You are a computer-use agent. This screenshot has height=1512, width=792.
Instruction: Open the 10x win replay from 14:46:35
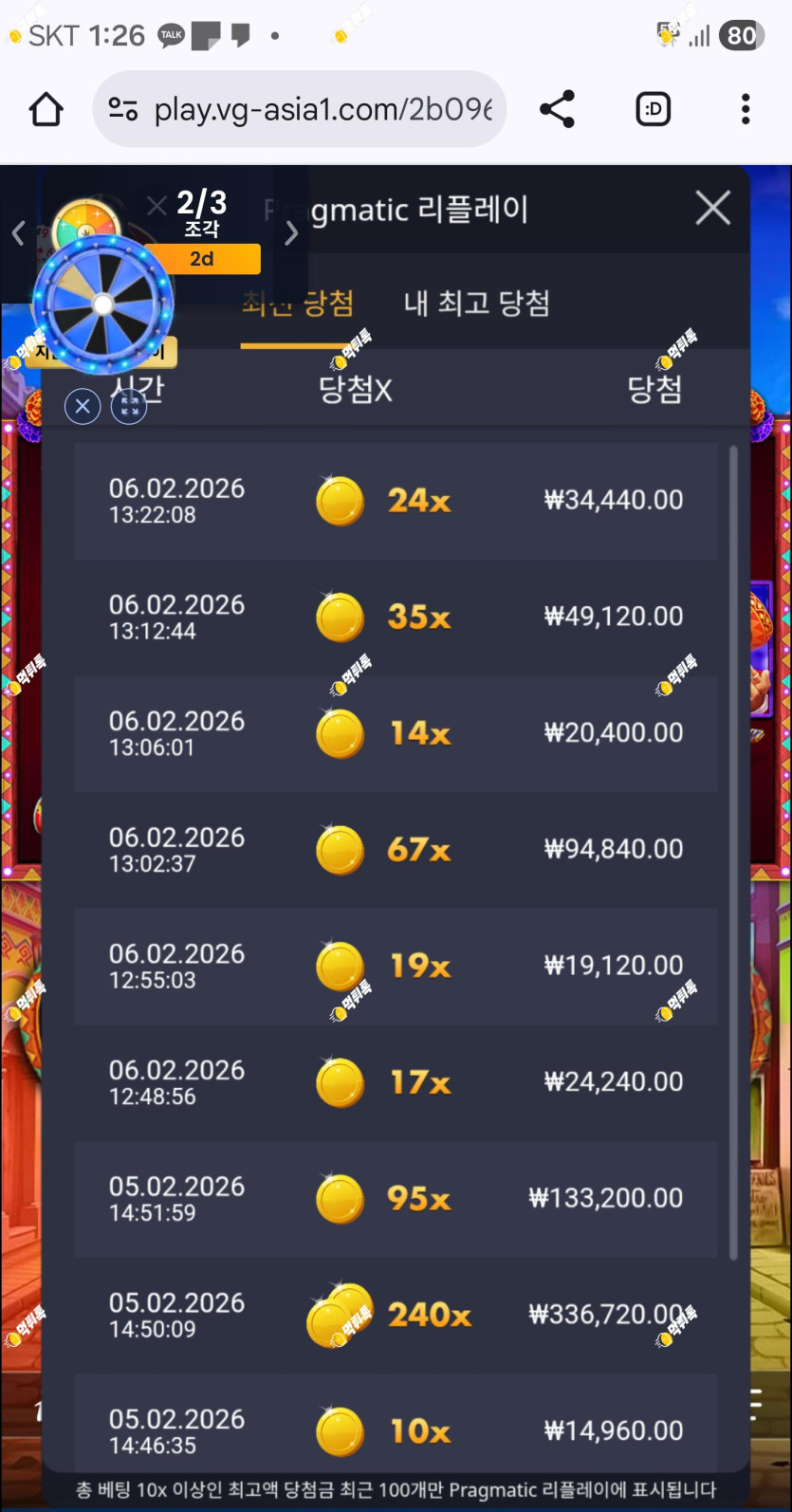coord(396,1432)
